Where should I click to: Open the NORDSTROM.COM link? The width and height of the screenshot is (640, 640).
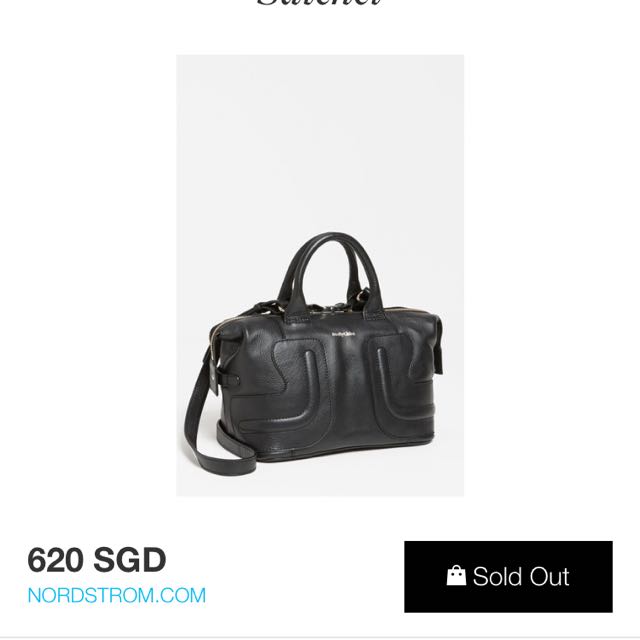tap(117, 596)
